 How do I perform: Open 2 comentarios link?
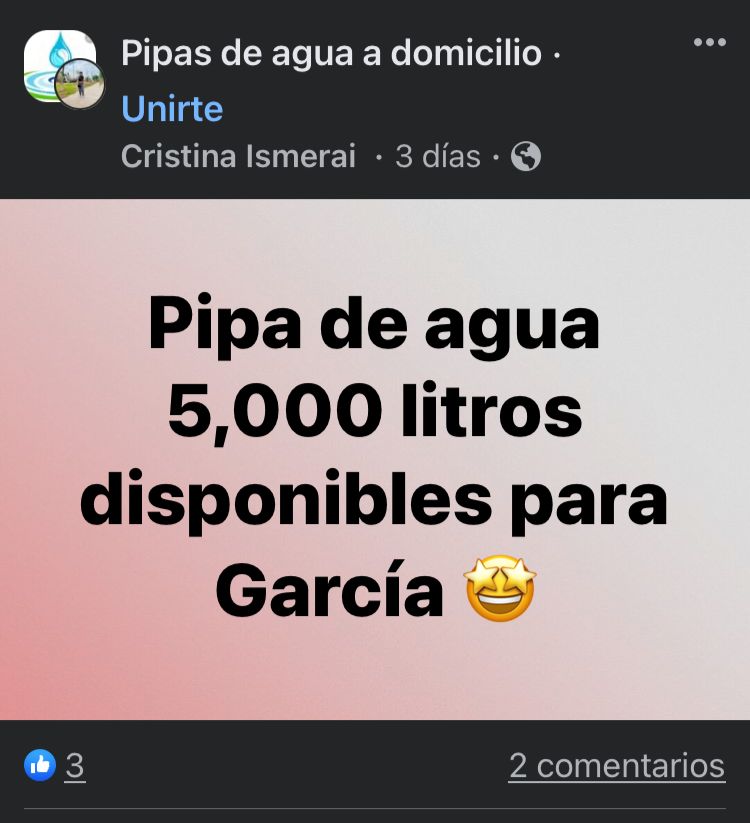(616, 766)
